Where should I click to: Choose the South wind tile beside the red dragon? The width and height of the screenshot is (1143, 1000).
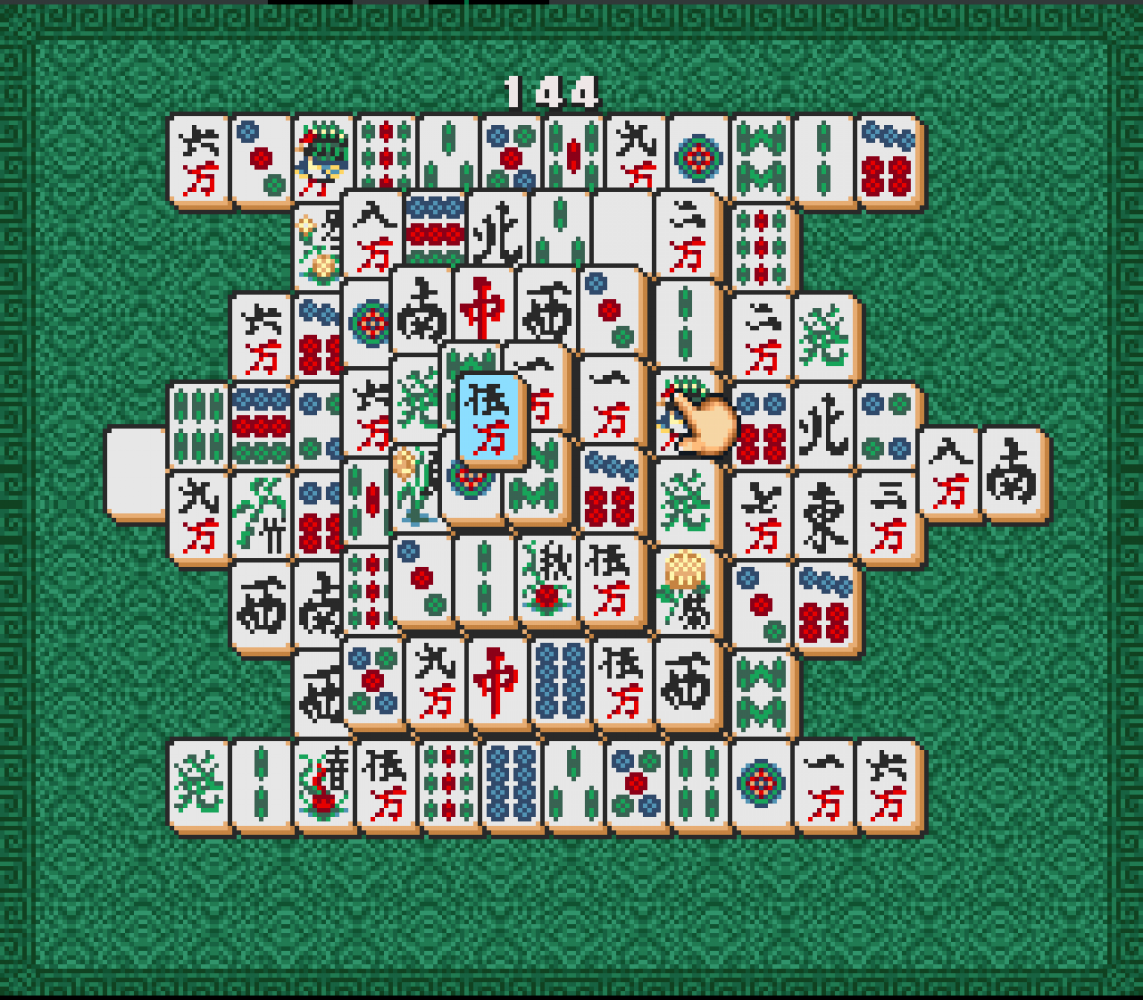point(422,313)
